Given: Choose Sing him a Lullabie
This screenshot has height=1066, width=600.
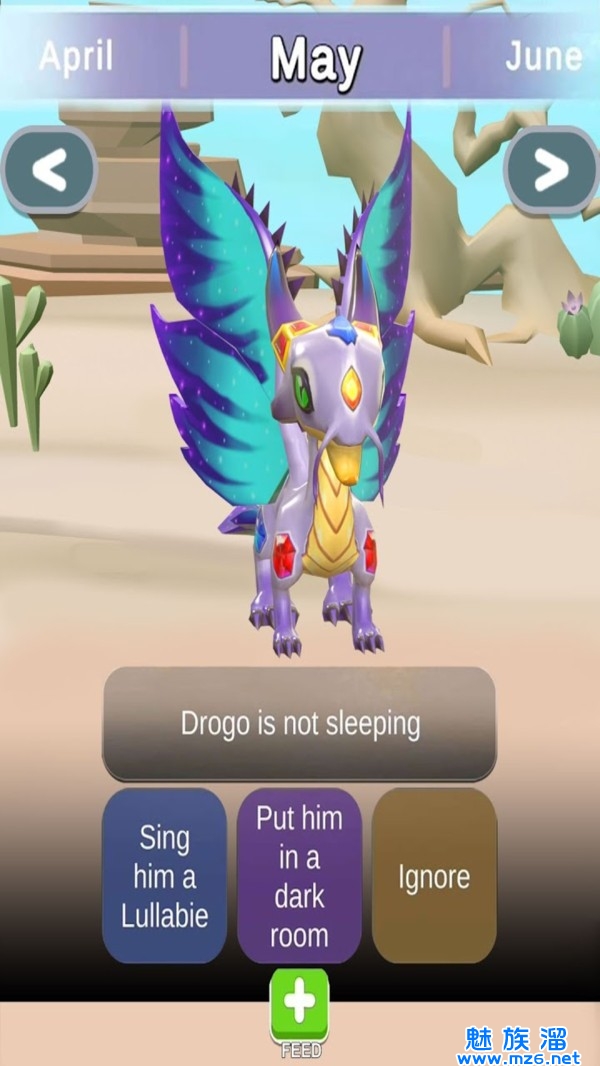Looking at the screenshot, I should pyautogui.click(x=164, y=876).
